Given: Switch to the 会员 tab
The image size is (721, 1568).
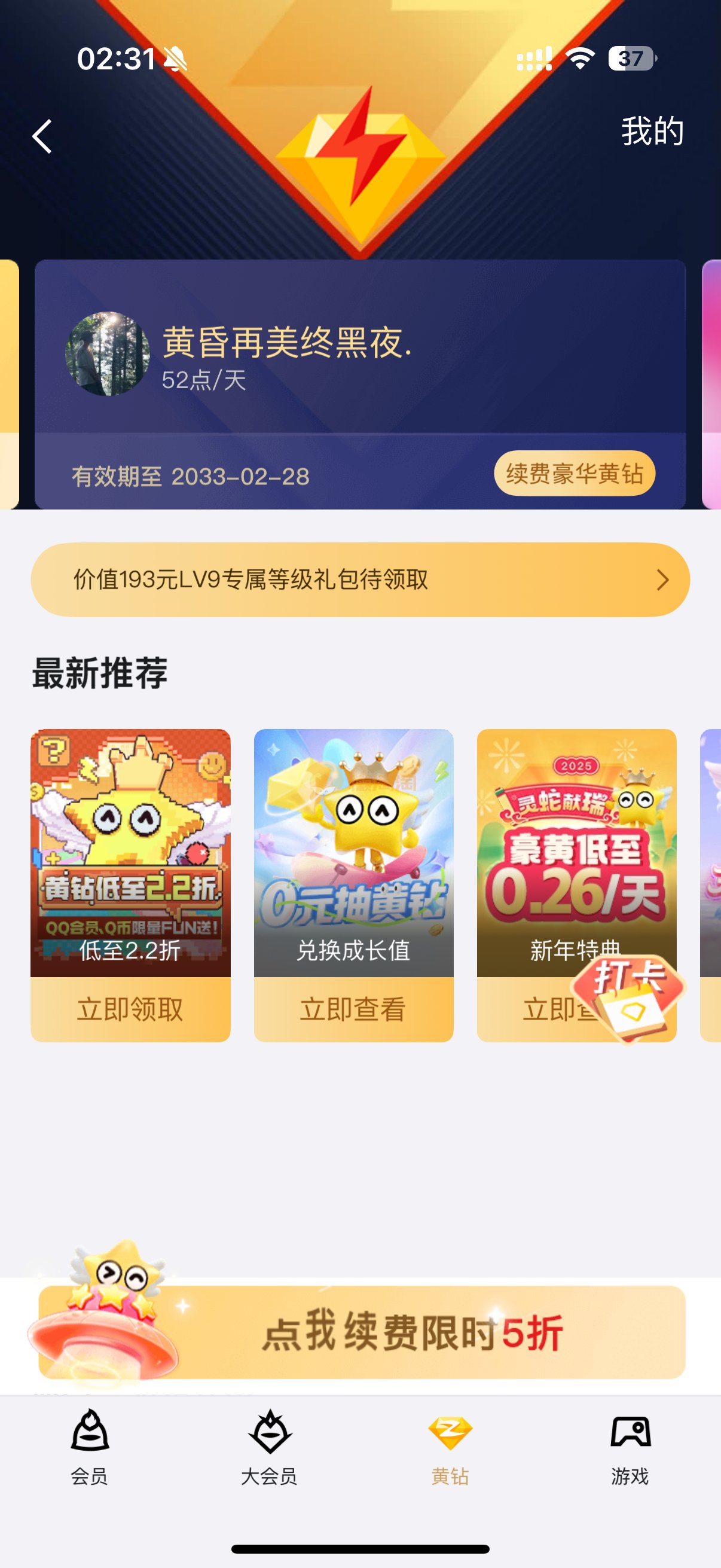Looking at the screenshot, I should pos(90,1447).
